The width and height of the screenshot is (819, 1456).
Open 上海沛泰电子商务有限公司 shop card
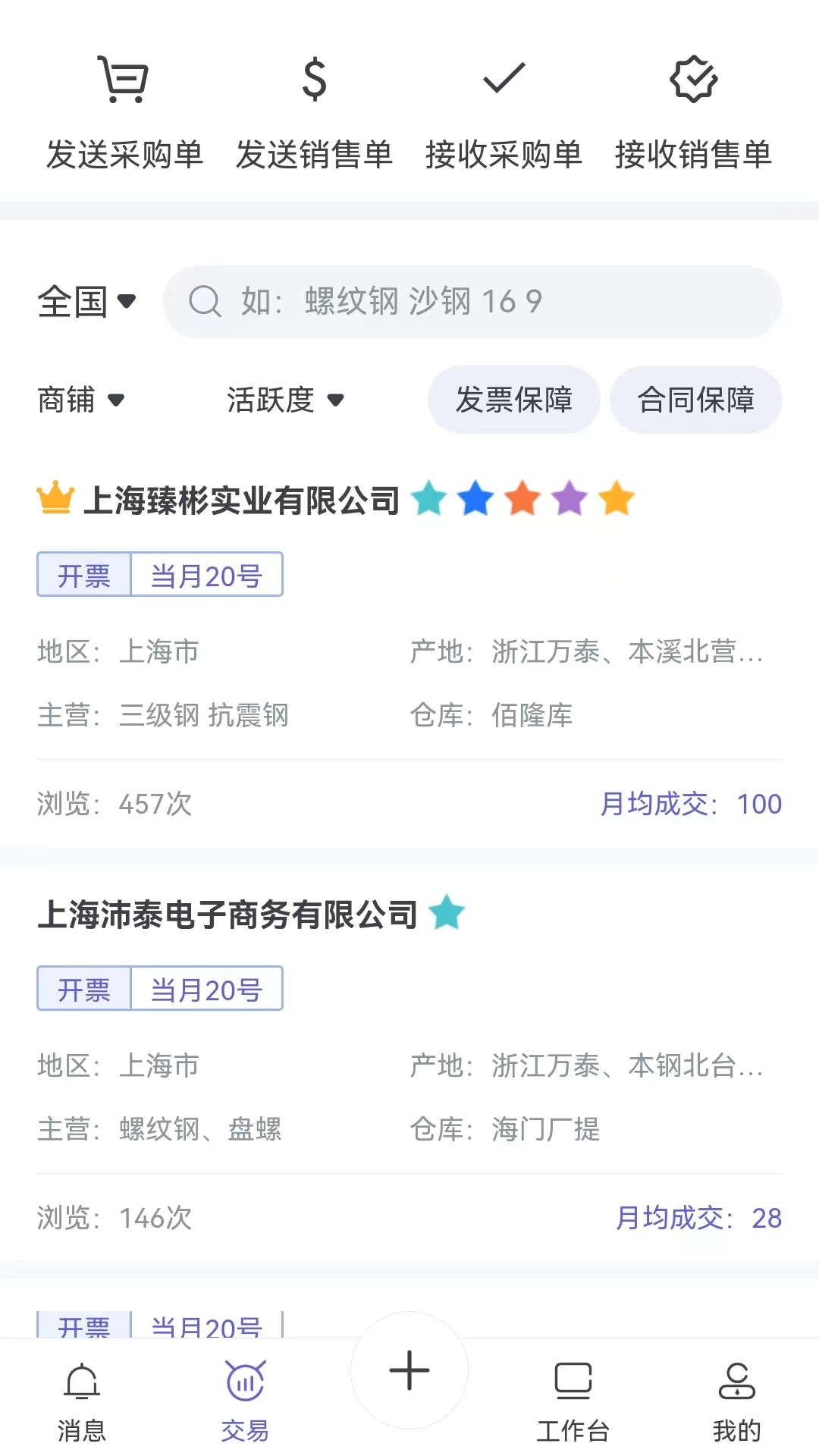227,915
